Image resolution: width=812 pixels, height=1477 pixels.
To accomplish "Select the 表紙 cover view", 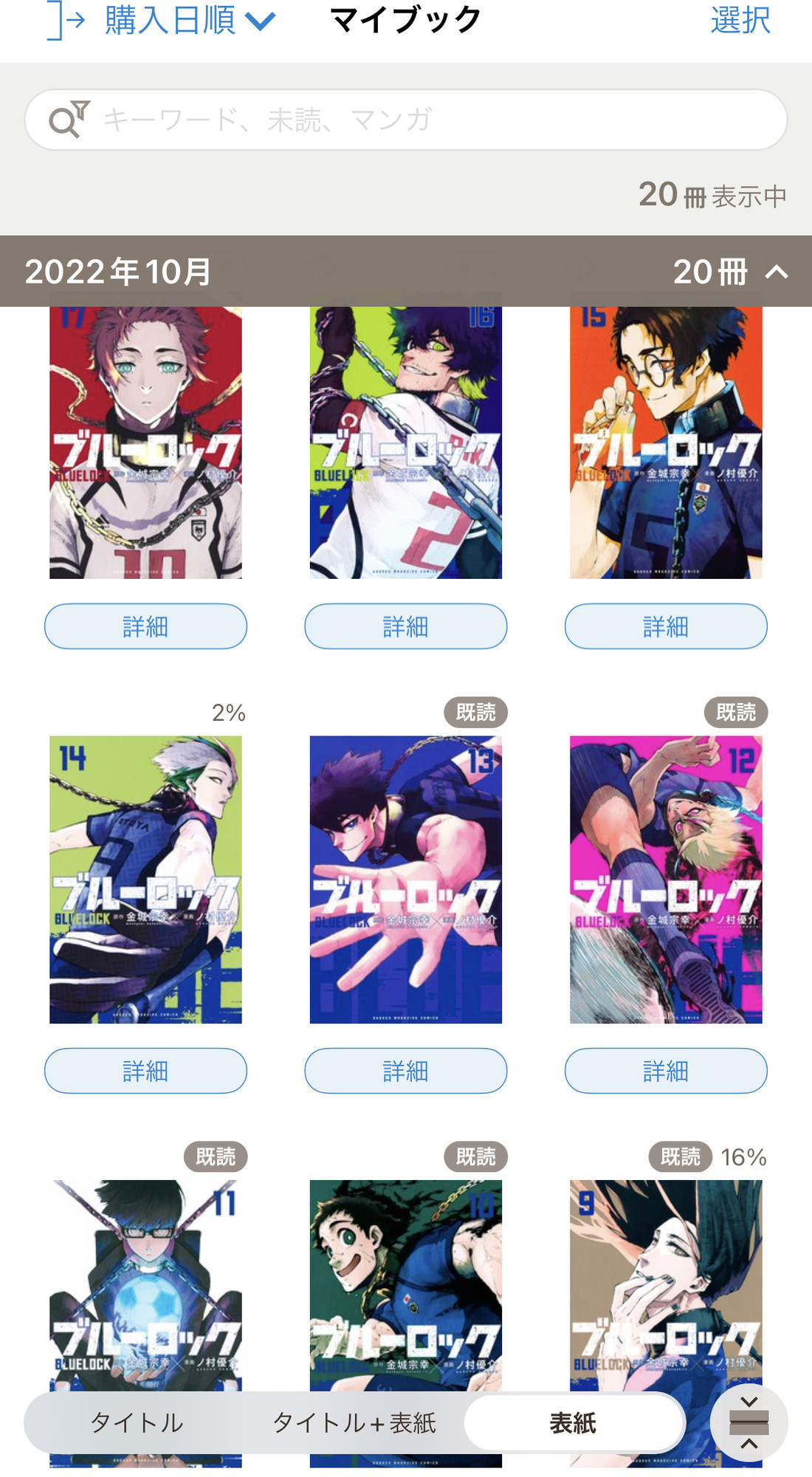I will tap(573, 1423).
